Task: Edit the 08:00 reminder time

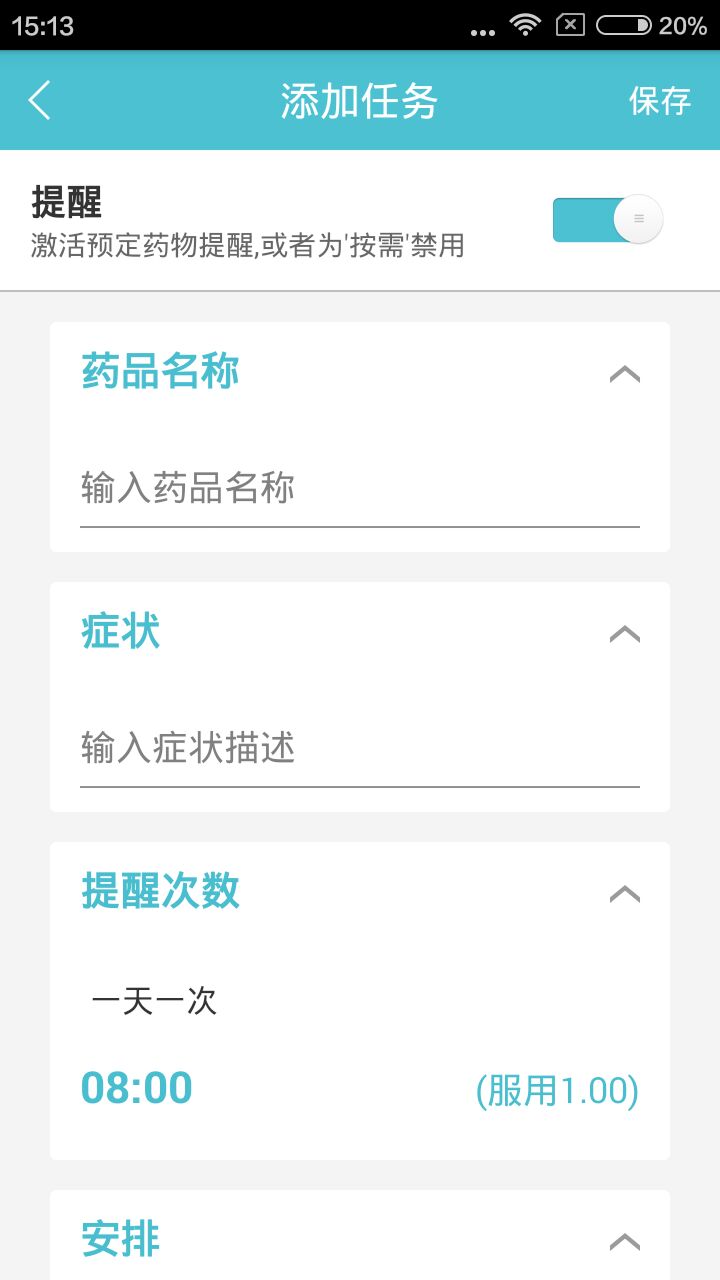Action: click(x=137, y=1088)
